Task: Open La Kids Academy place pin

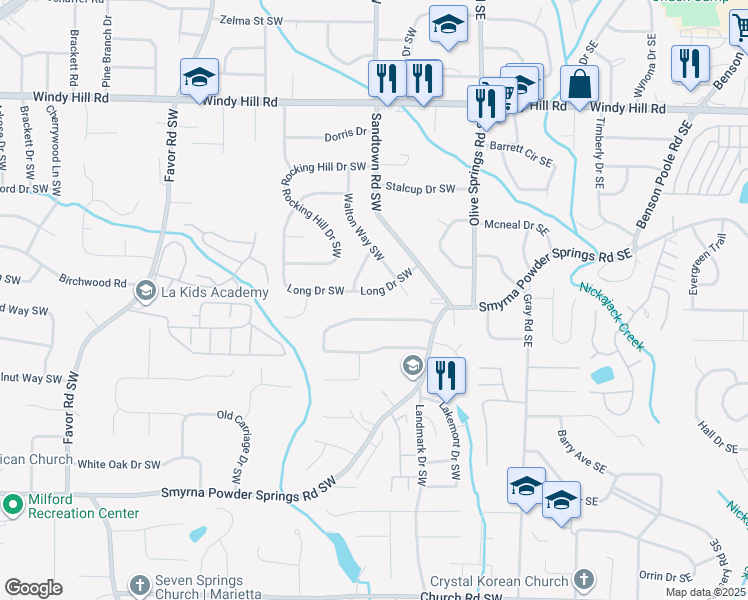Action: point(145,291)
